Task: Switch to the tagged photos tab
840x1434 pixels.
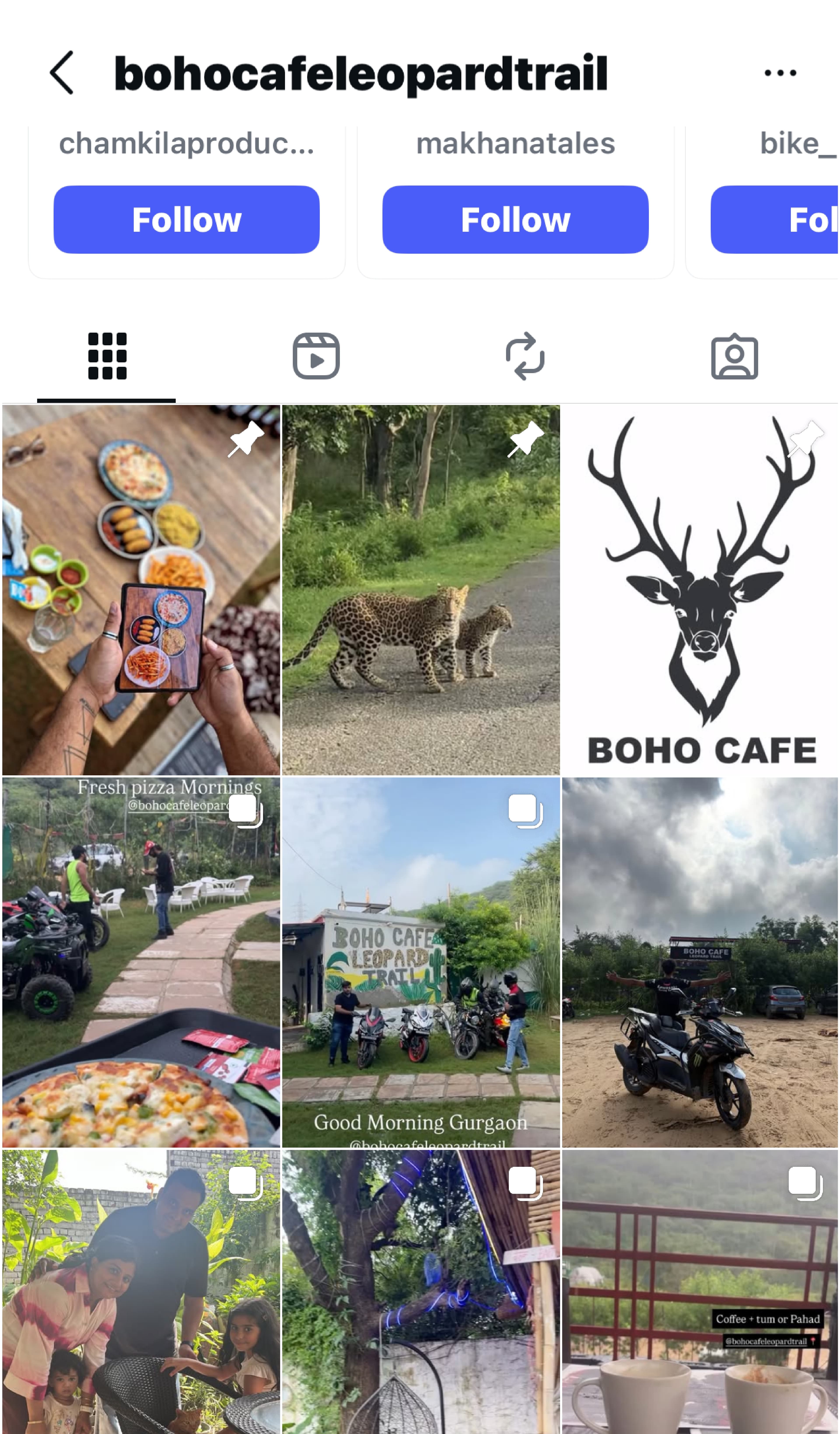Action: click(x=734, y=356)
